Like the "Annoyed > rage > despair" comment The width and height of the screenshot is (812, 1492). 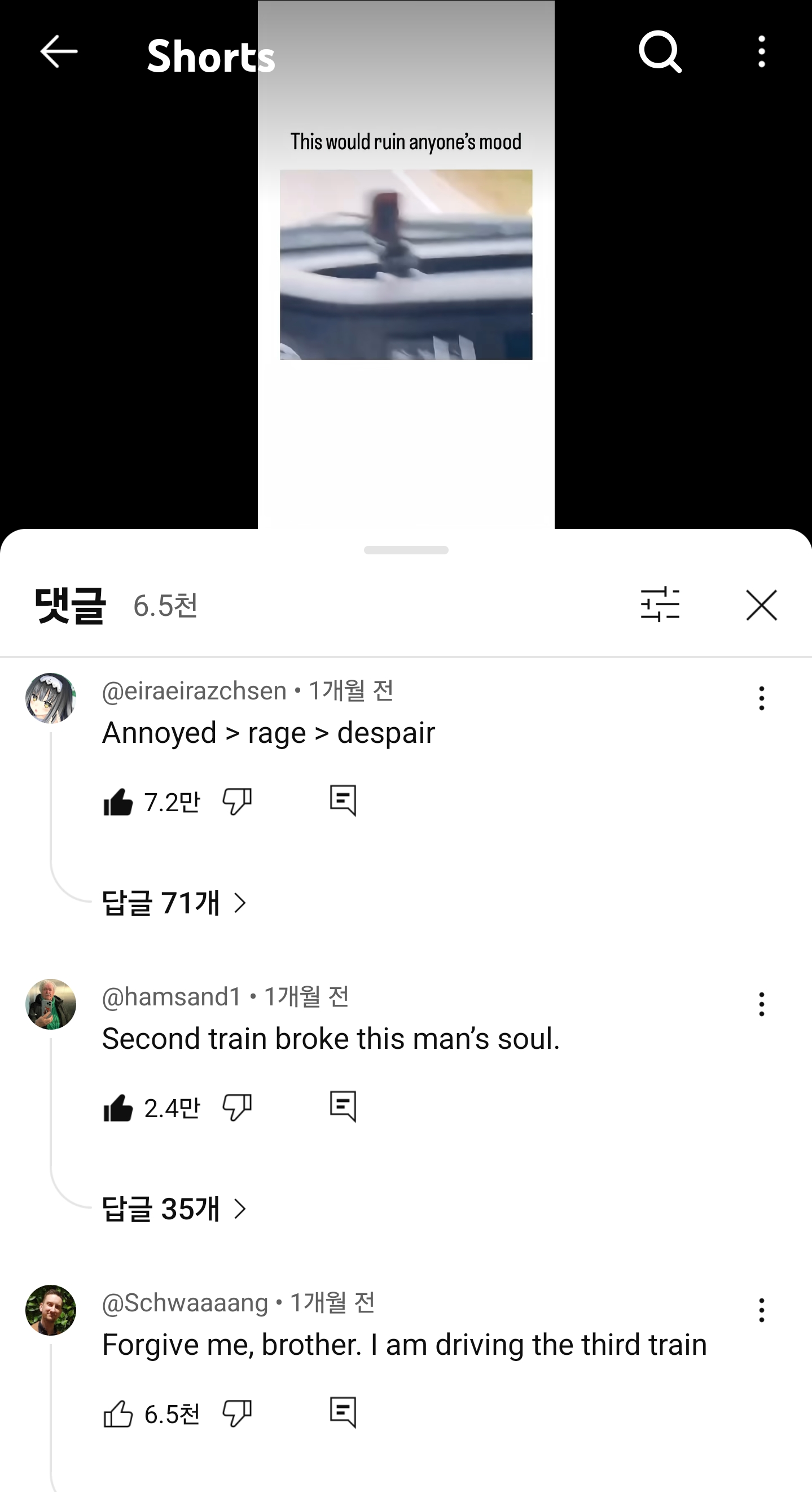(x=118, y=802)
